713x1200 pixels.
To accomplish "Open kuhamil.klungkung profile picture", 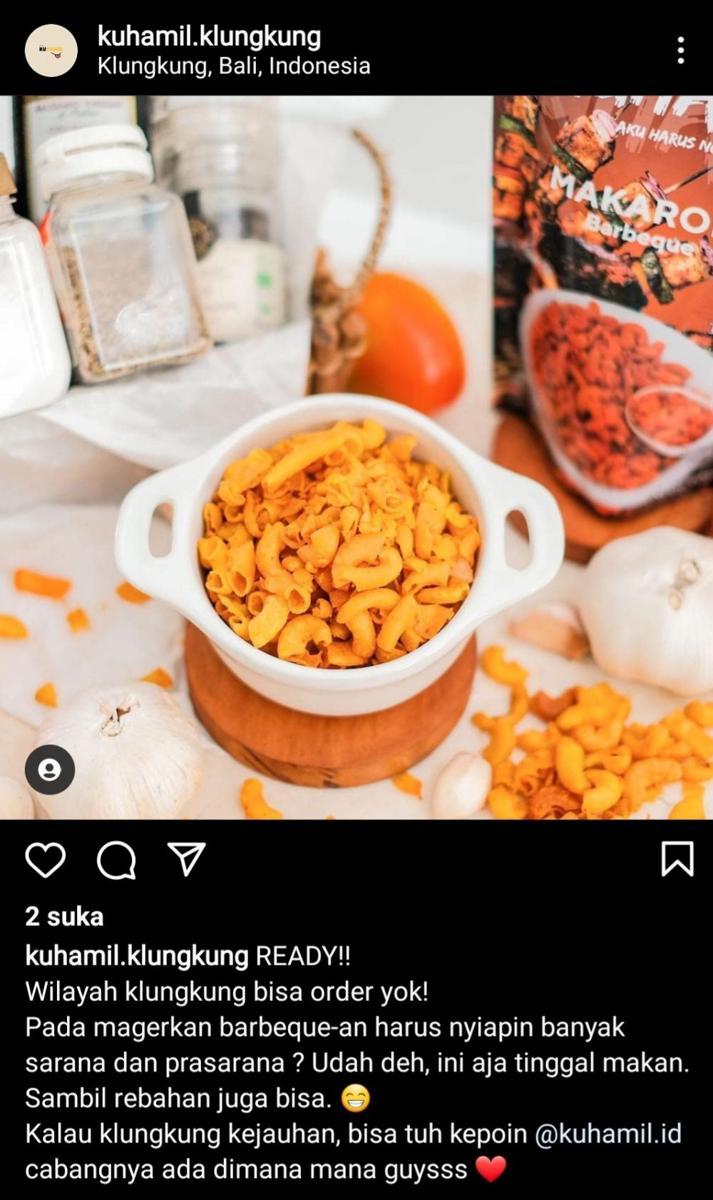I will (51, 51).
